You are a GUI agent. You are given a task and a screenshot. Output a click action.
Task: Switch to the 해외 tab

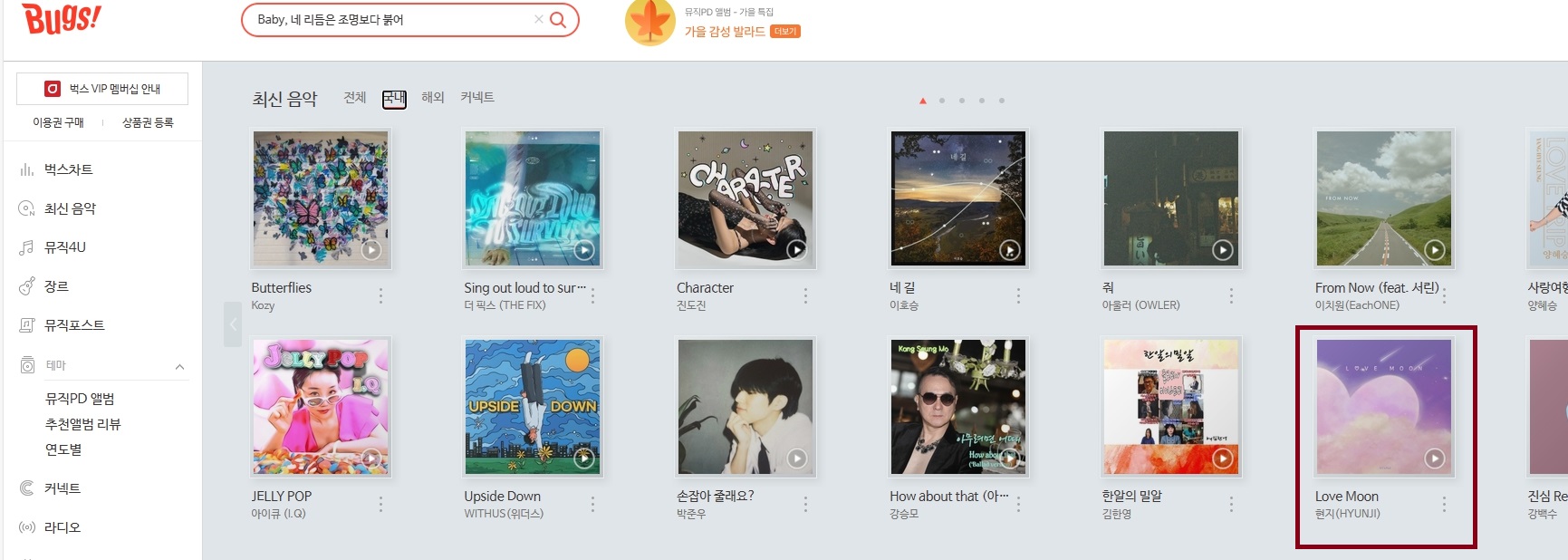click(x=433, y=98)
